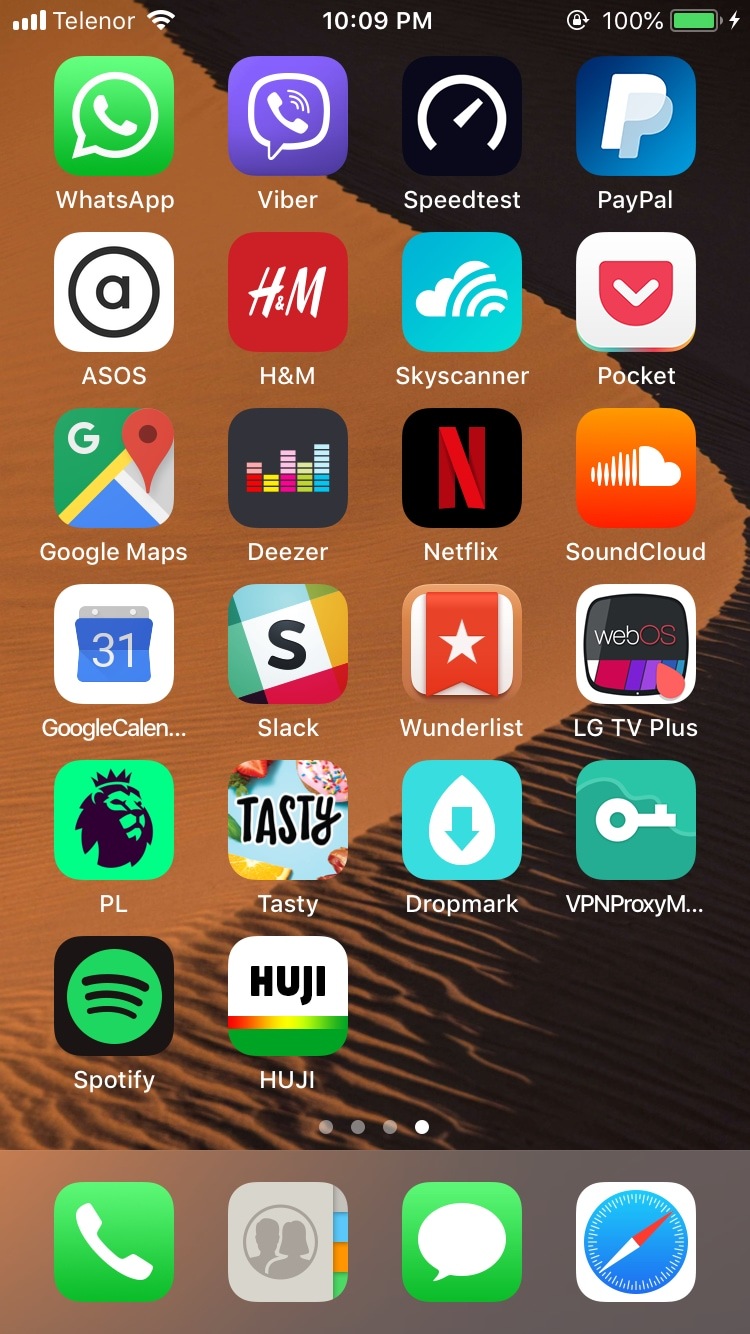Tap the H&M app icon
The image size is (750, 1334).
[288, 292]
